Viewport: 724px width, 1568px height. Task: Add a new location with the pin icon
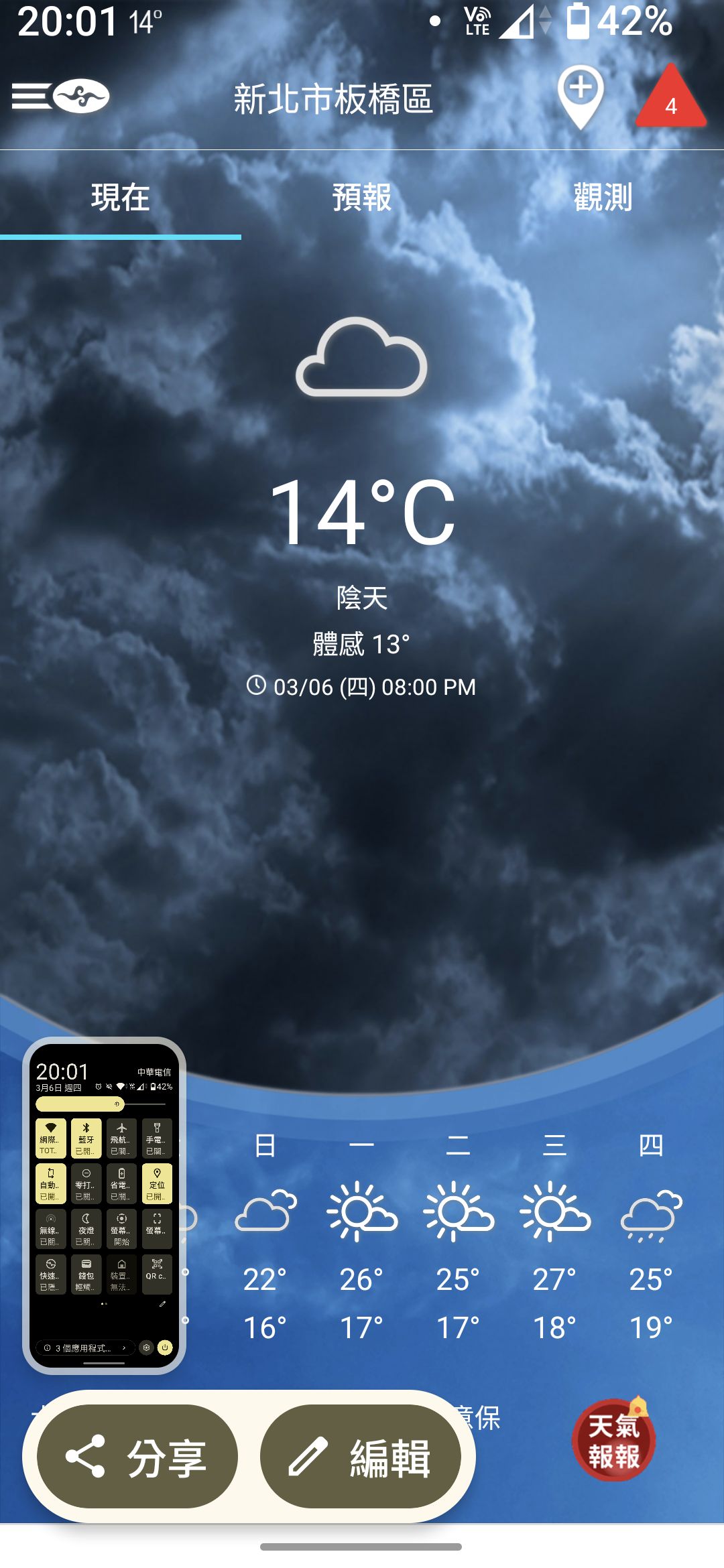[x=581, y=96]
